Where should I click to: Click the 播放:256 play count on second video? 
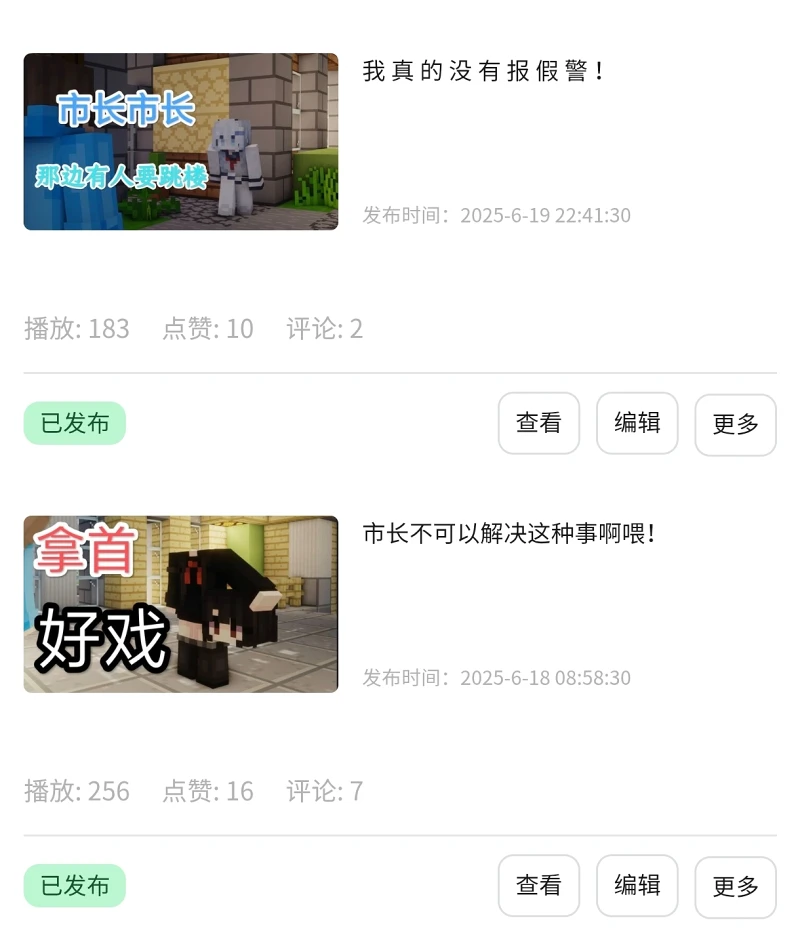click(x=76, y=791)
